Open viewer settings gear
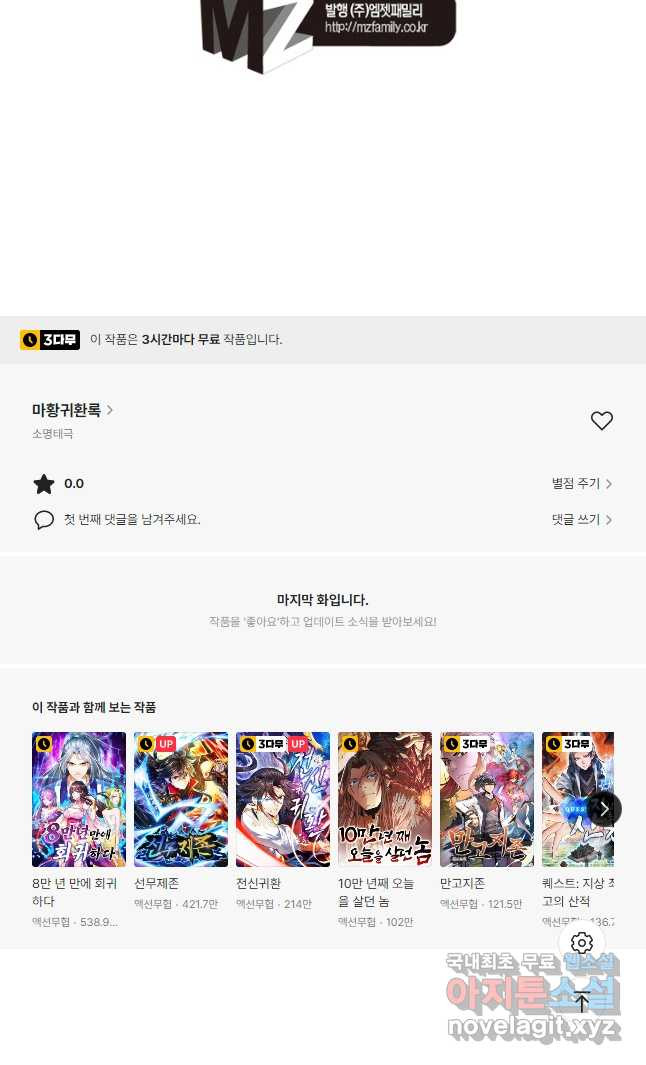Screen dimensions: 646x1065 click(x=582, y=943)
